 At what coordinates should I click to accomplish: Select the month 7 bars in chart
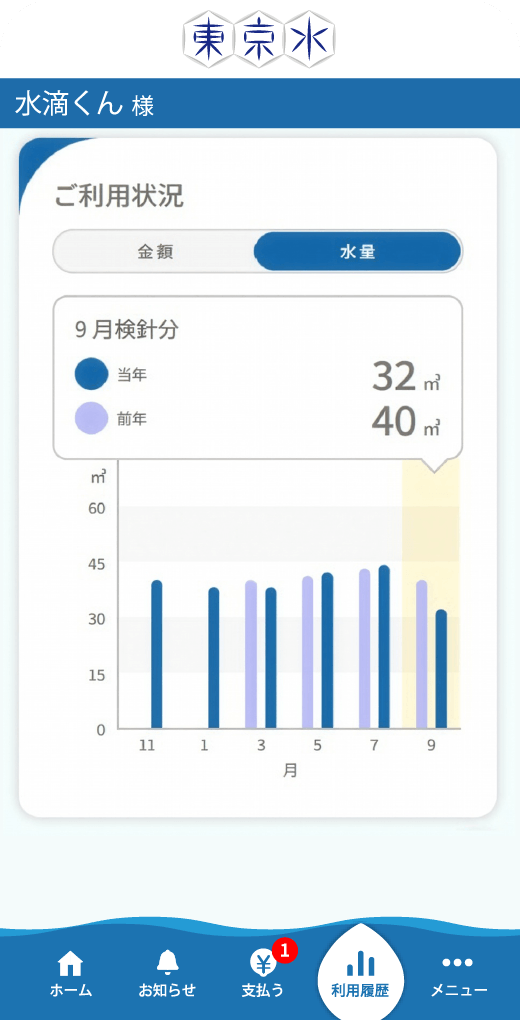[x=374, y=647]
